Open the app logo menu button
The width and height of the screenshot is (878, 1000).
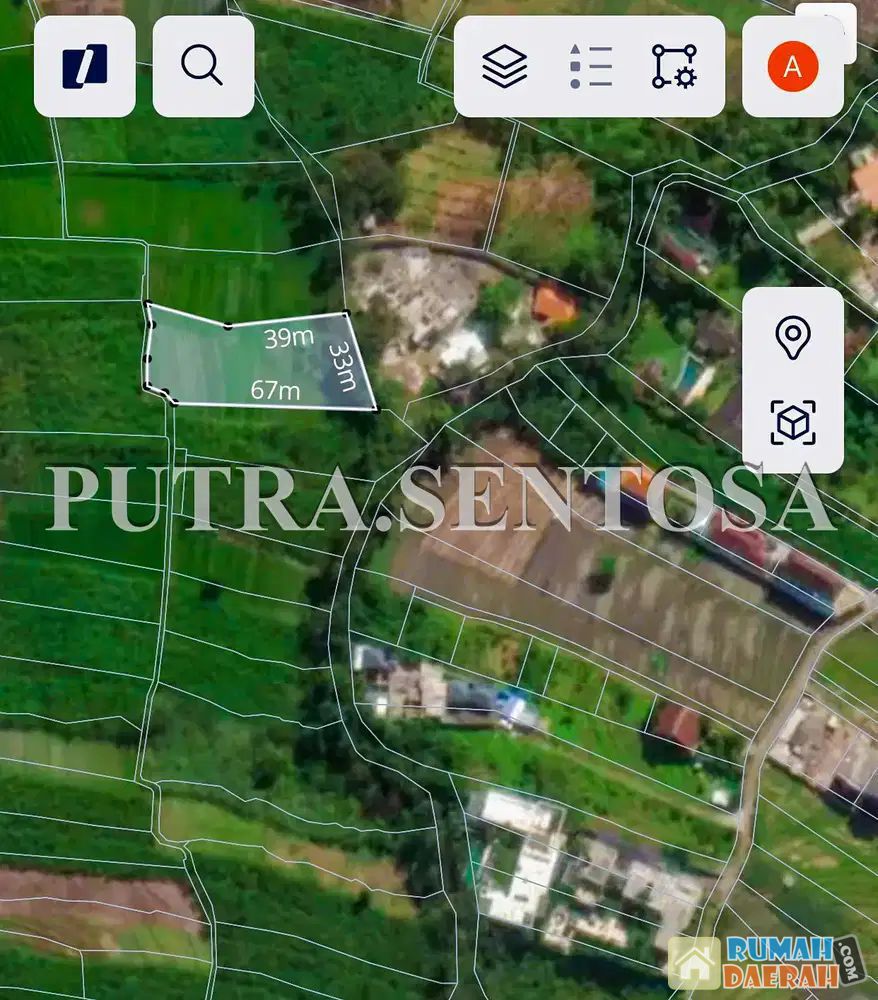click(x=85, y=66)
